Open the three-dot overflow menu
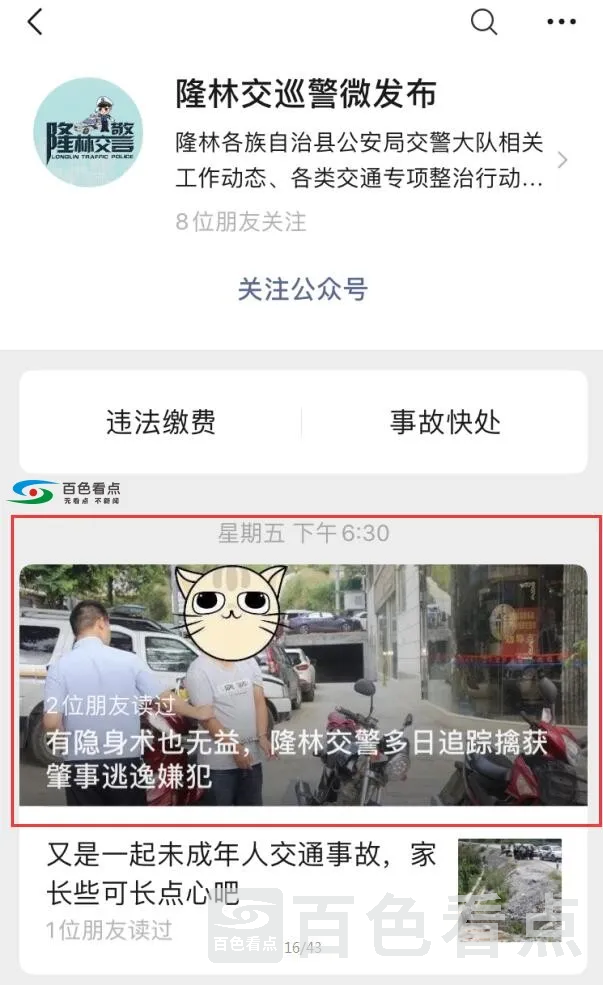Viewport: 603px width, 985px height. 561,22
